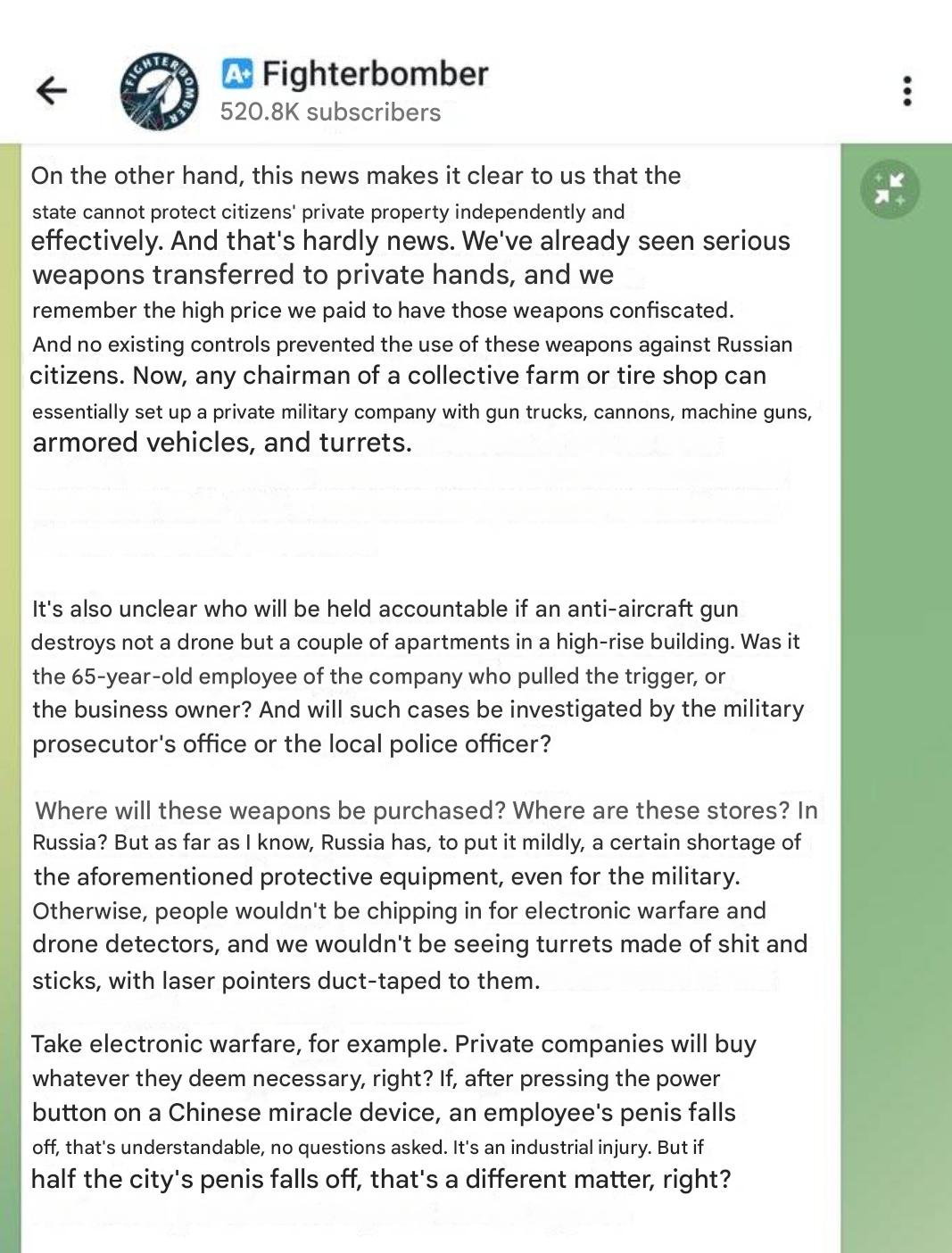This screenshot has width=952, height=1253.
Task: Tap the green collapse arrows icon
Action: [x=890, y=189]
